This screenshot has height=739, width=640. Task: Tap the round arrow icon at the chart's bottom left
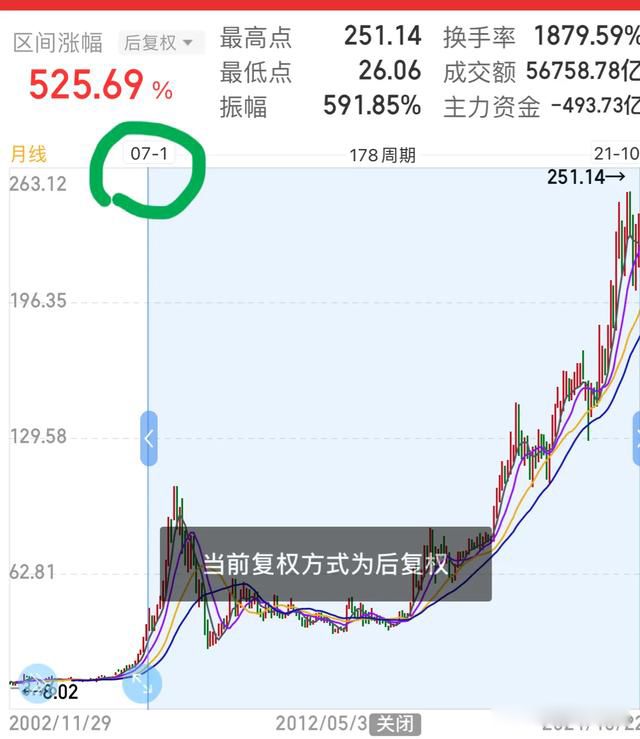(x=35, y=684)
